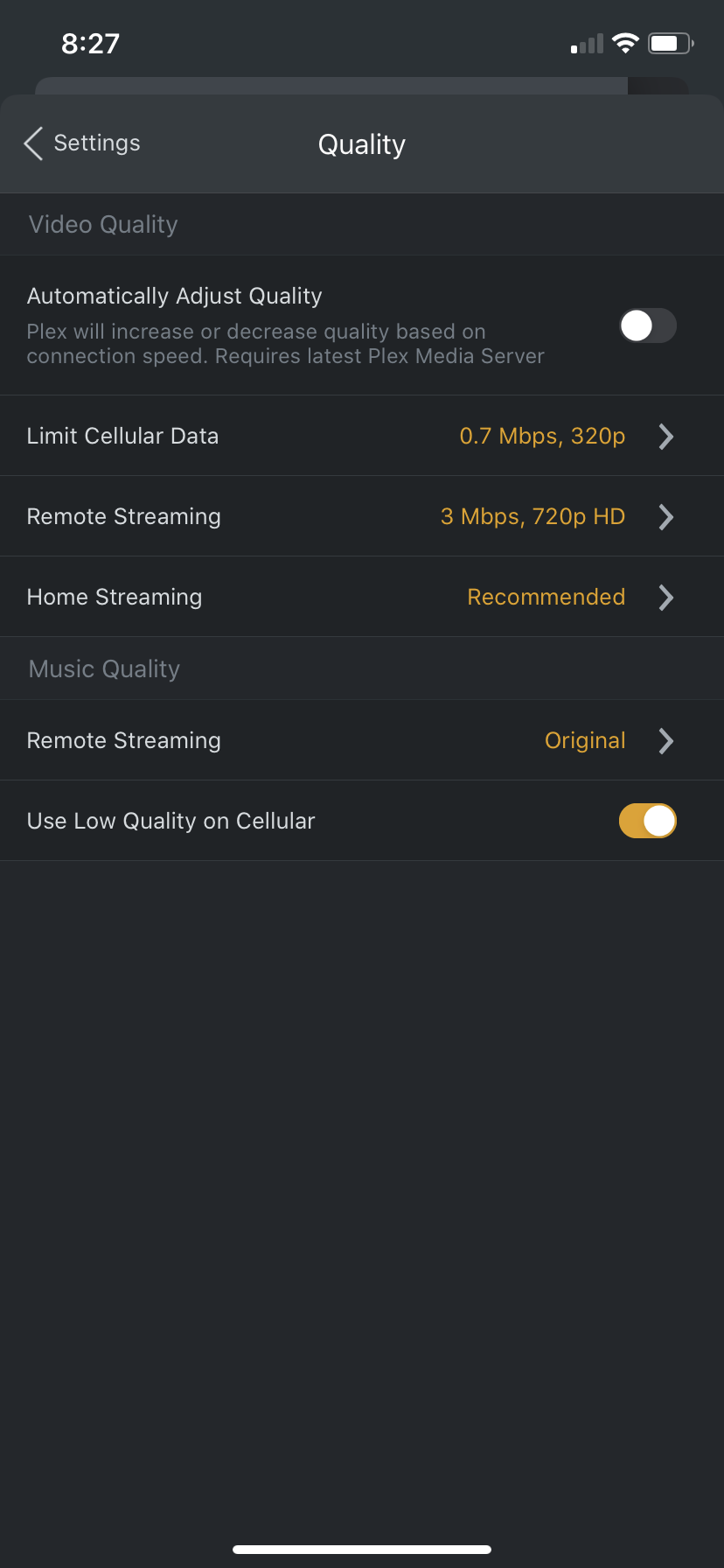Screen dimensions: 724x1568
Task: Tap the battery indicator
Action: click(670, 42)
